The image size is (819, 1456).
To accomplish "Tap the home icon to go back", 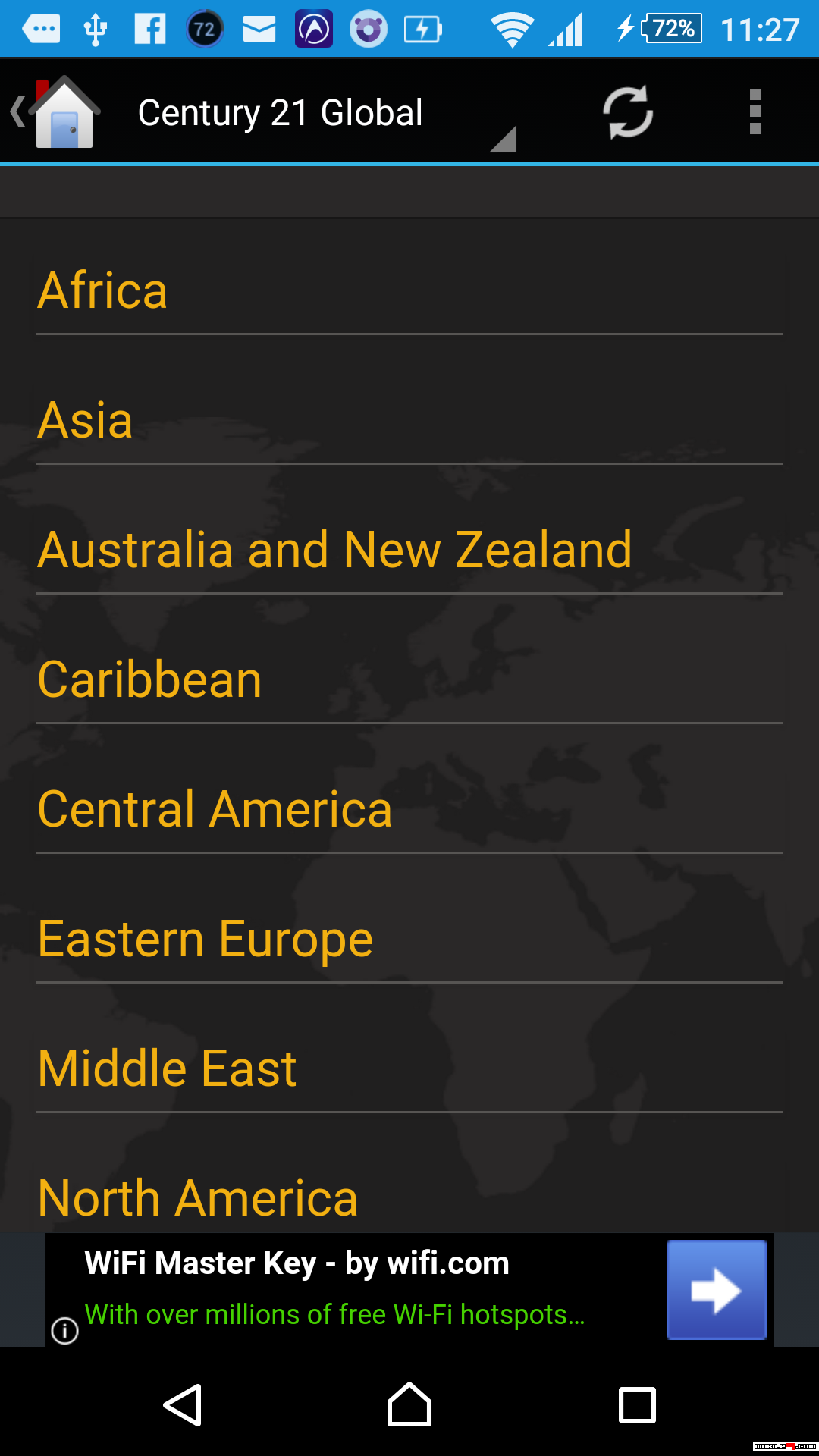I will 56,112.
